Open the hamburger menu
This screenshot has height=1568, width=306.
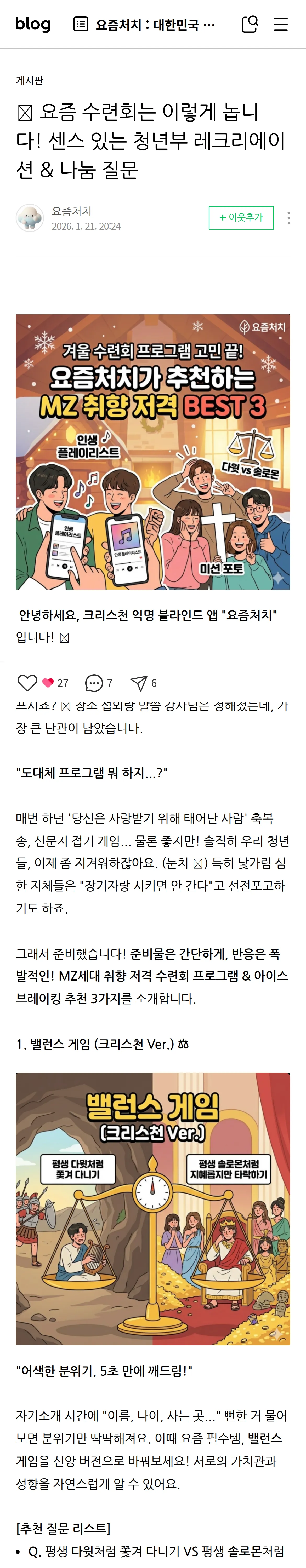(280, 24)
